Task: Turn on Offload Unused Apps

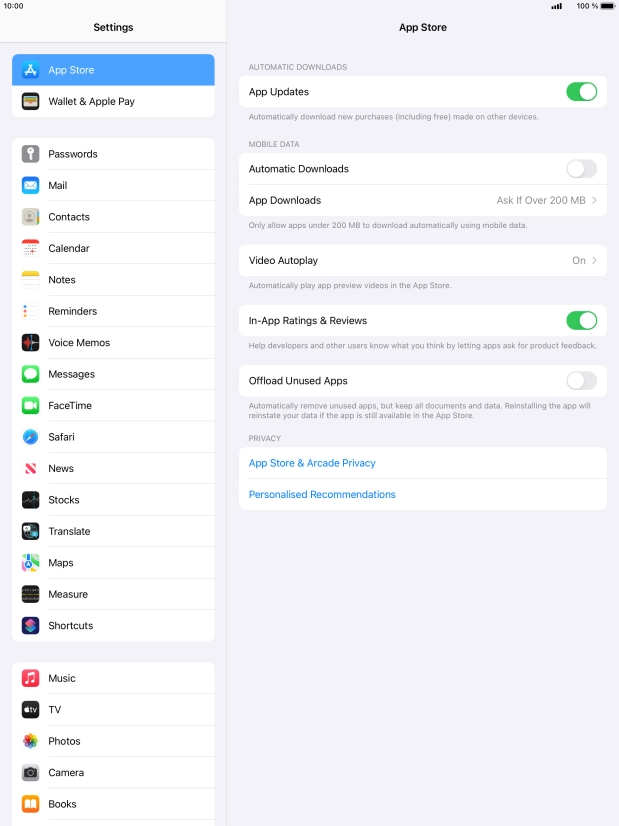Action: [x=581, y=381]
